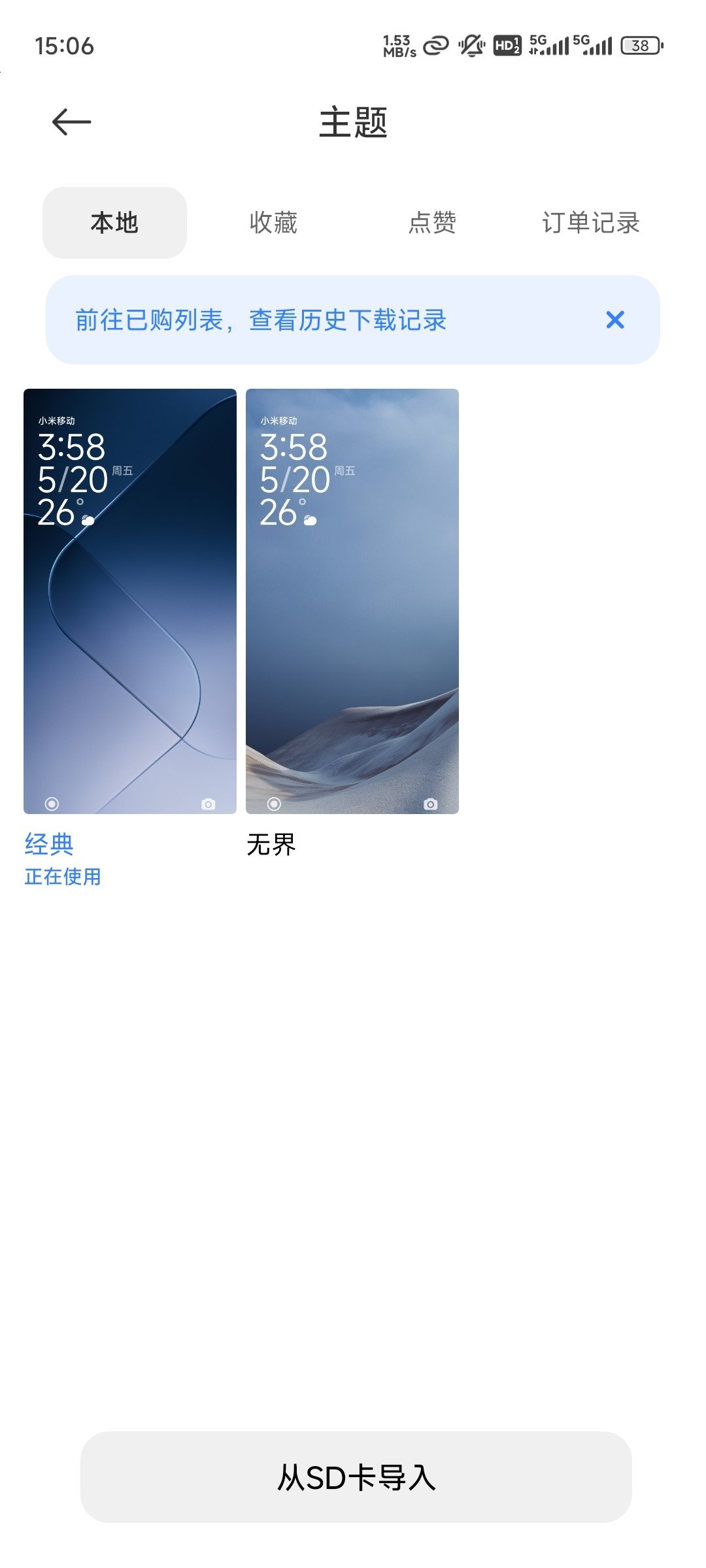
Task: Select the 本地 tab
Action: pos(114,223)
